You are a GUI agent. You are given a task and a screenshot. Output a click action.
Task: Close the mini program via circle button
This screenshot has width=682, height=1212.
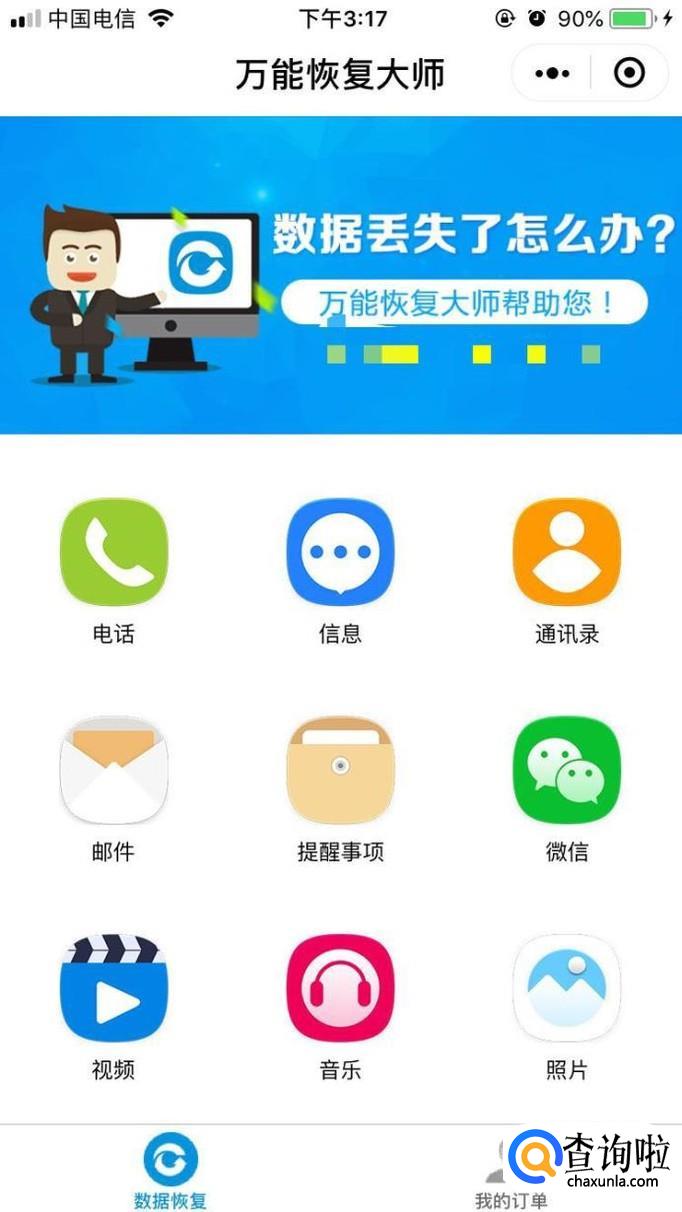coord(629,73)
